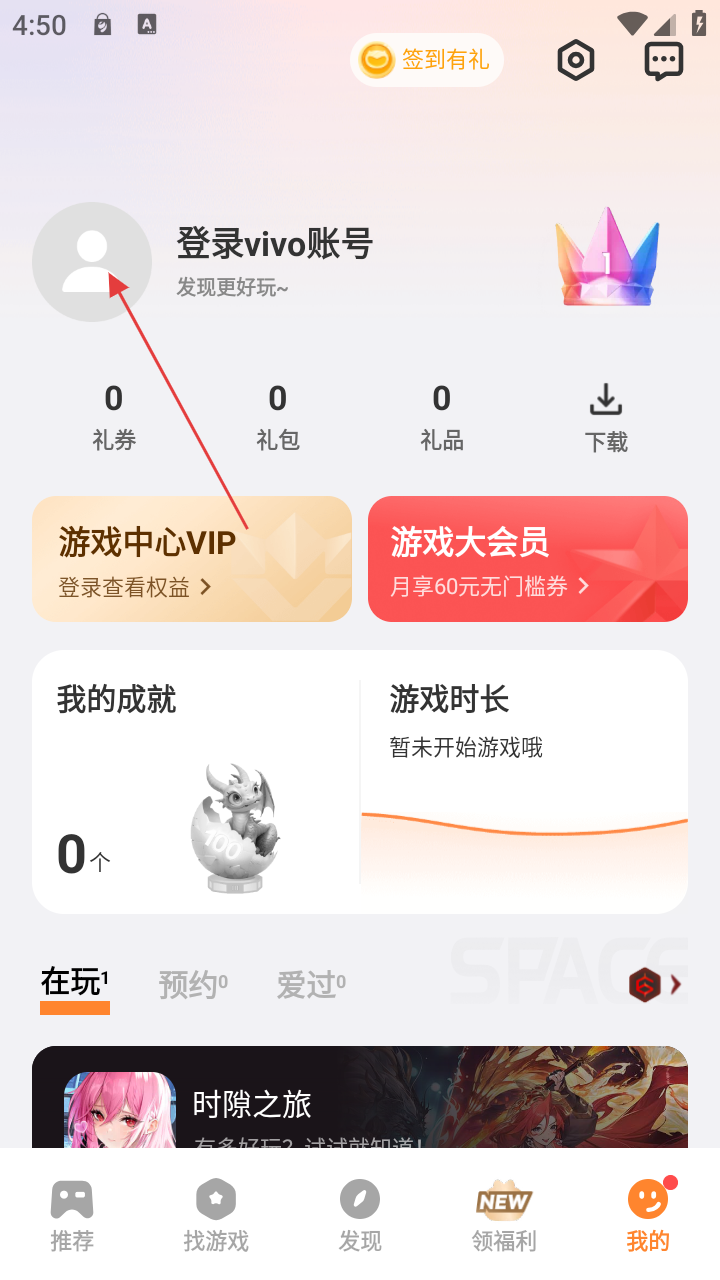
Task: Open the 领福利 tab
Action: (x=504, y=1215)
